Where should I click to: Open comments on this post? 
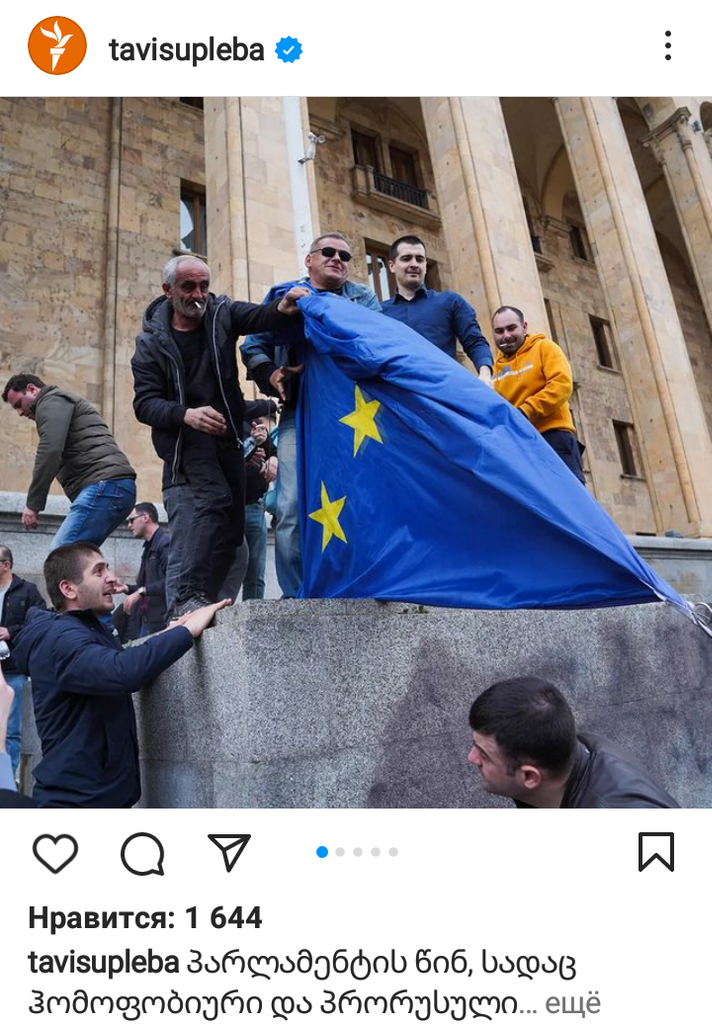[x=142, y=853]
